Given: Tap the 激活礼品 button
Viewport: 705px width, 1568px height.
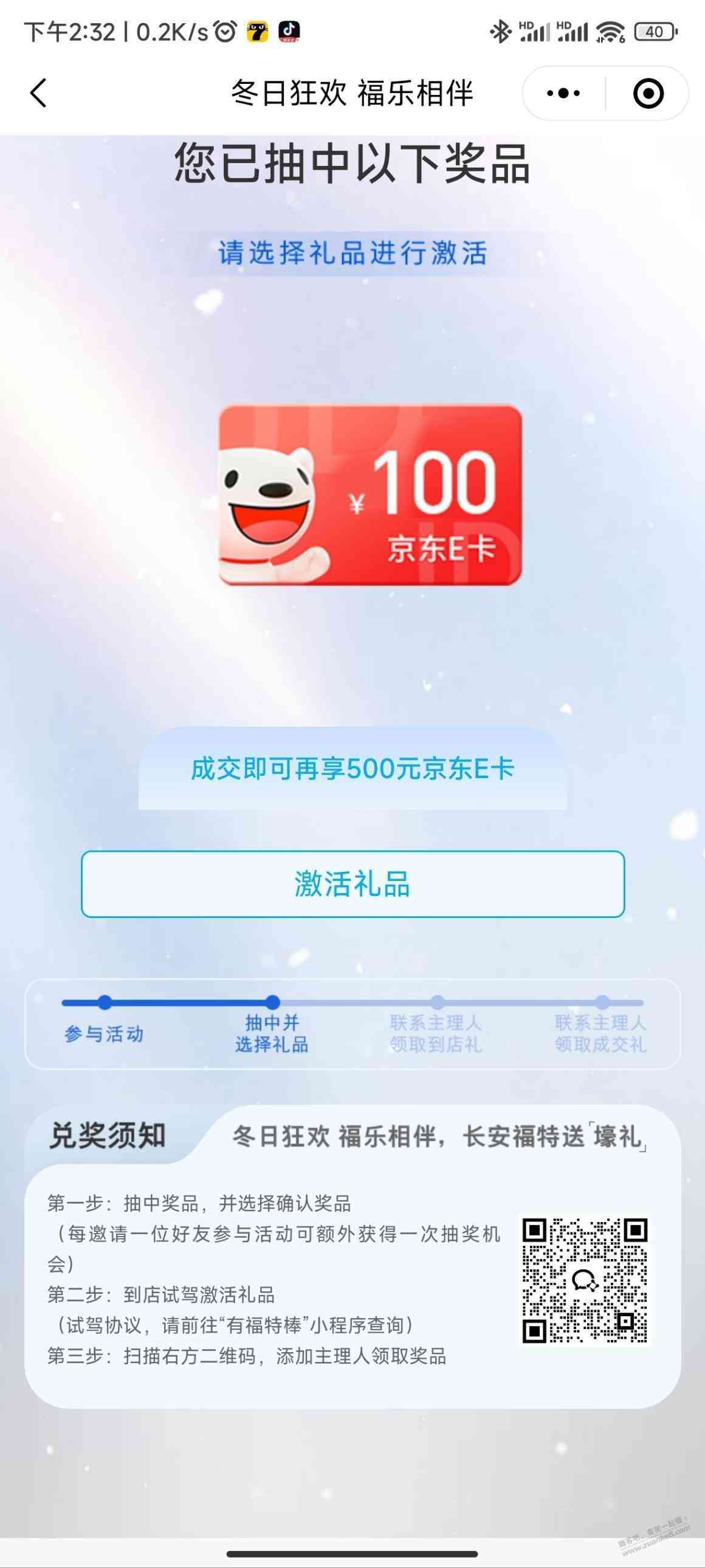Looking at the screenshot, I should (353, 884).
